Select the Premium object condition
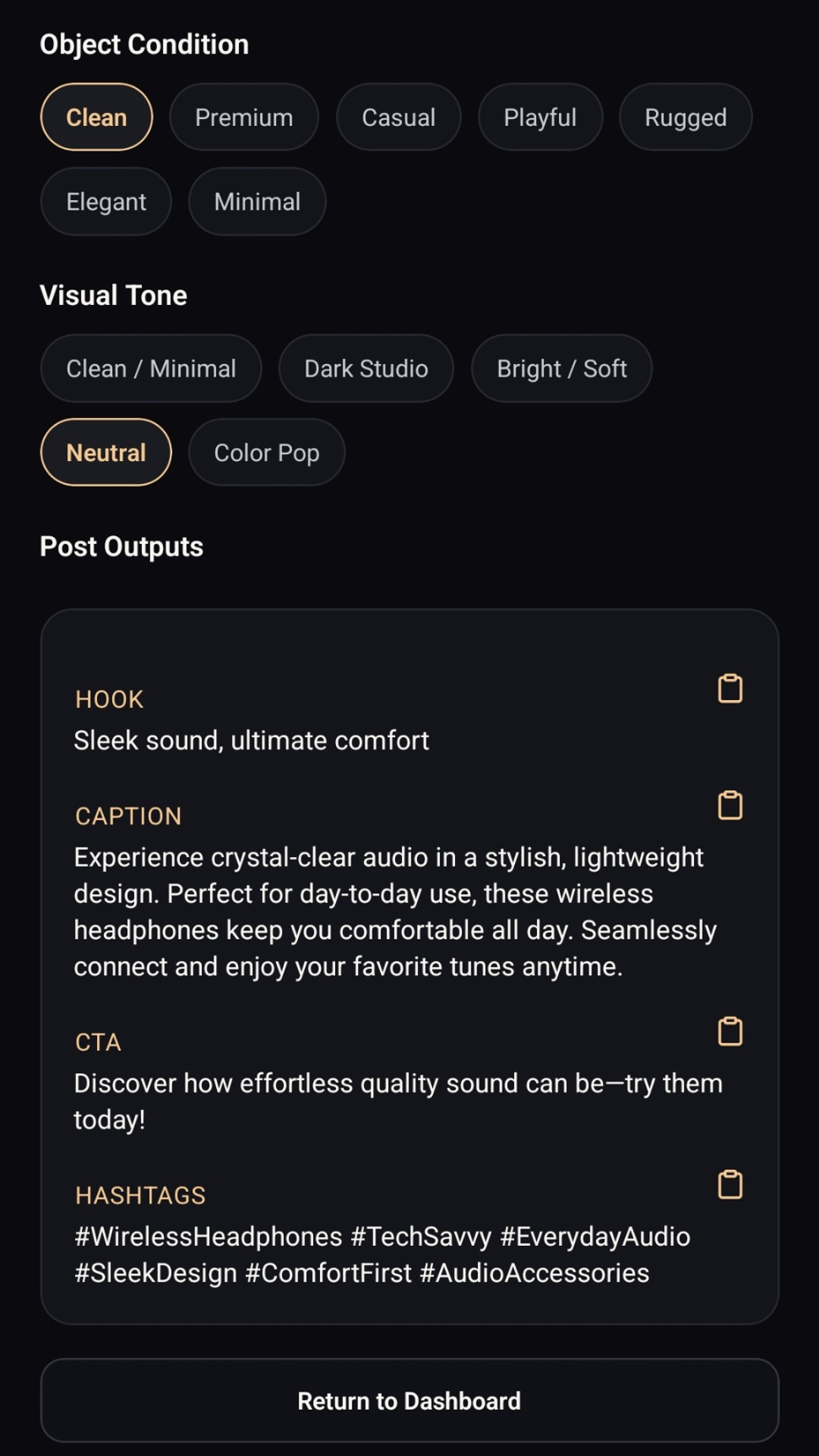 point(243,117)
